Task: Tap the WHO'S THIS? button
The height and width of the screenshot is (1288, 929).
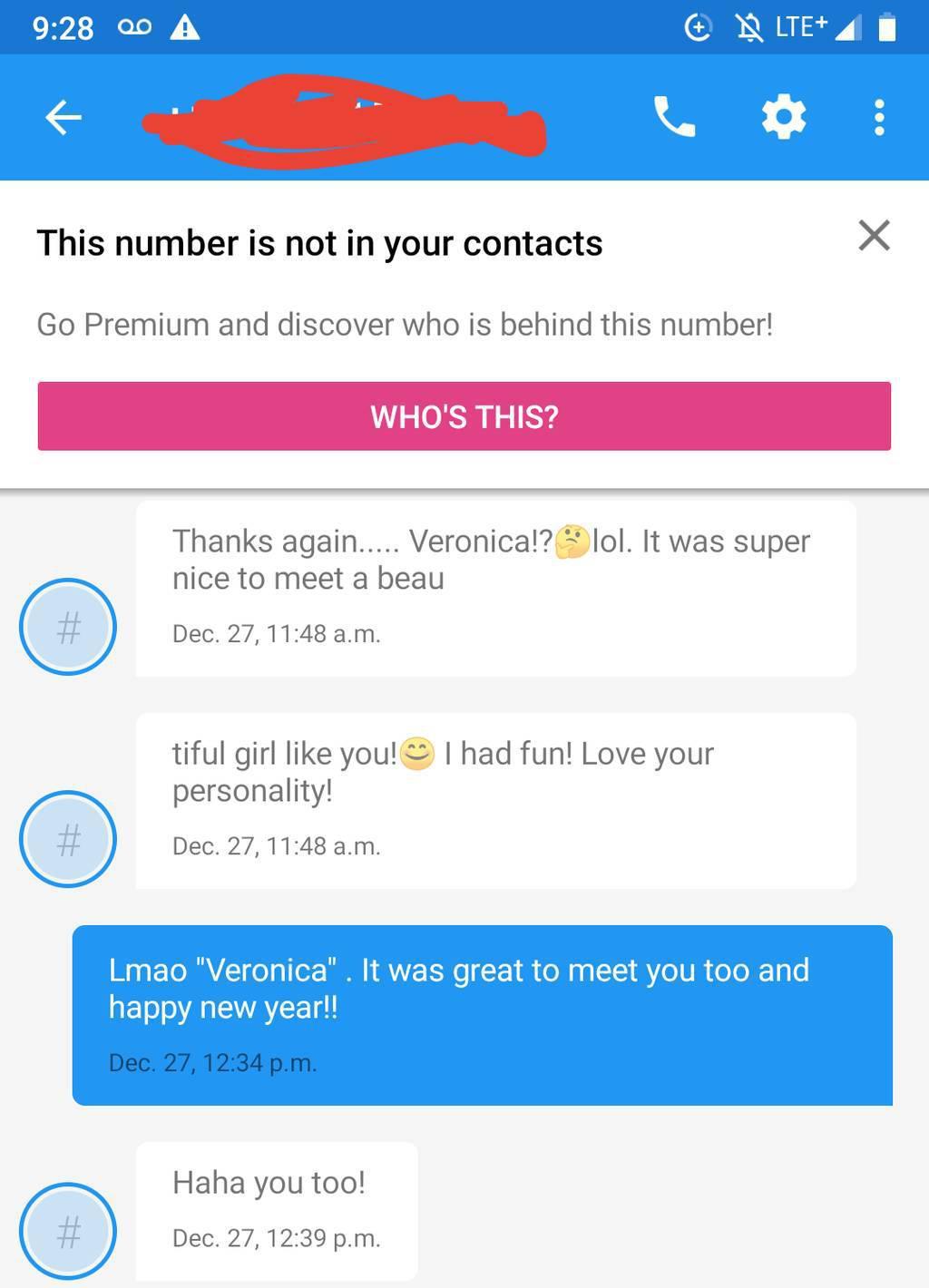Action: (x=464, y=416)
